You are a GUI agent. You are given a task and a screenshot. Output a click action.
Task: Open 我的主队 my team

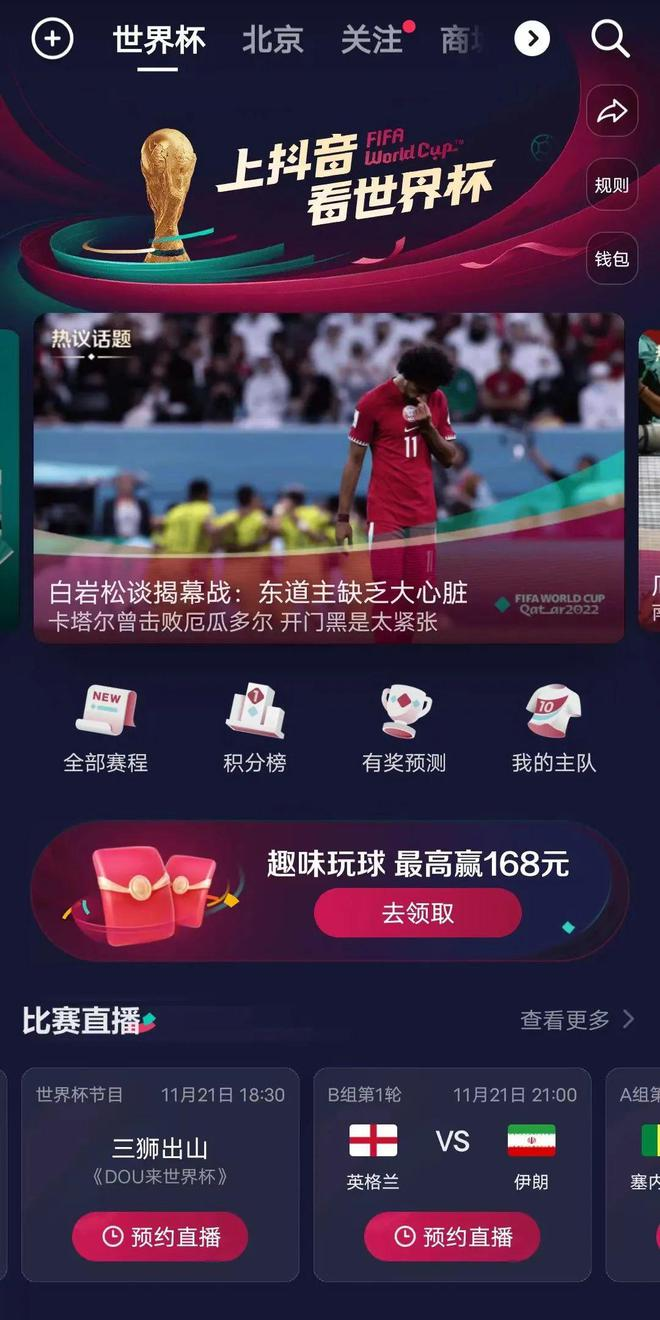[x=554, y=729]
